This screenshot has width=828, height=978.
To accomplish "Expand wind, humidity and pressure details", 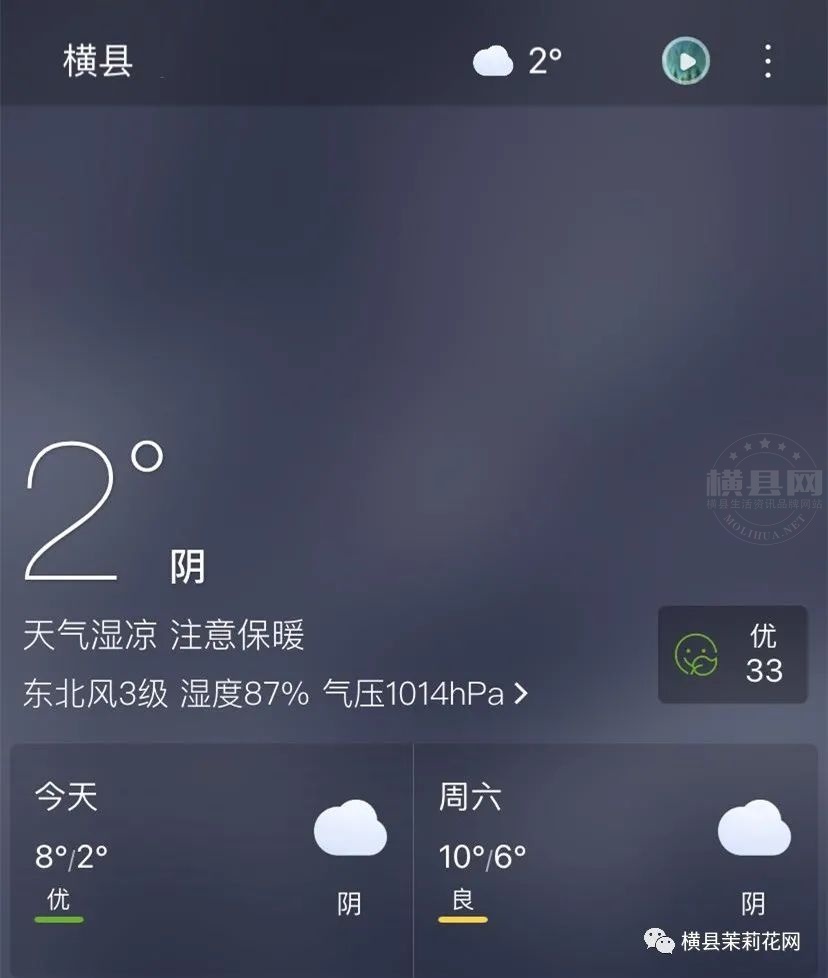I will click(275, 693).
